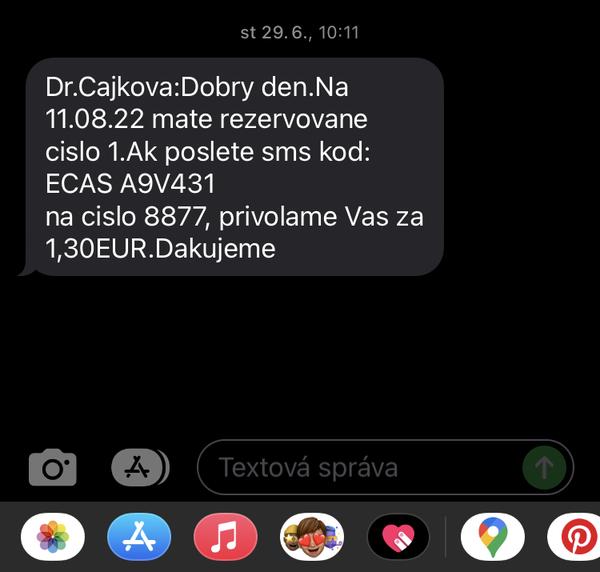Open the Memoji stickers app
The image size is (600, 572).
pyautogui.click(x=312, y=539)
